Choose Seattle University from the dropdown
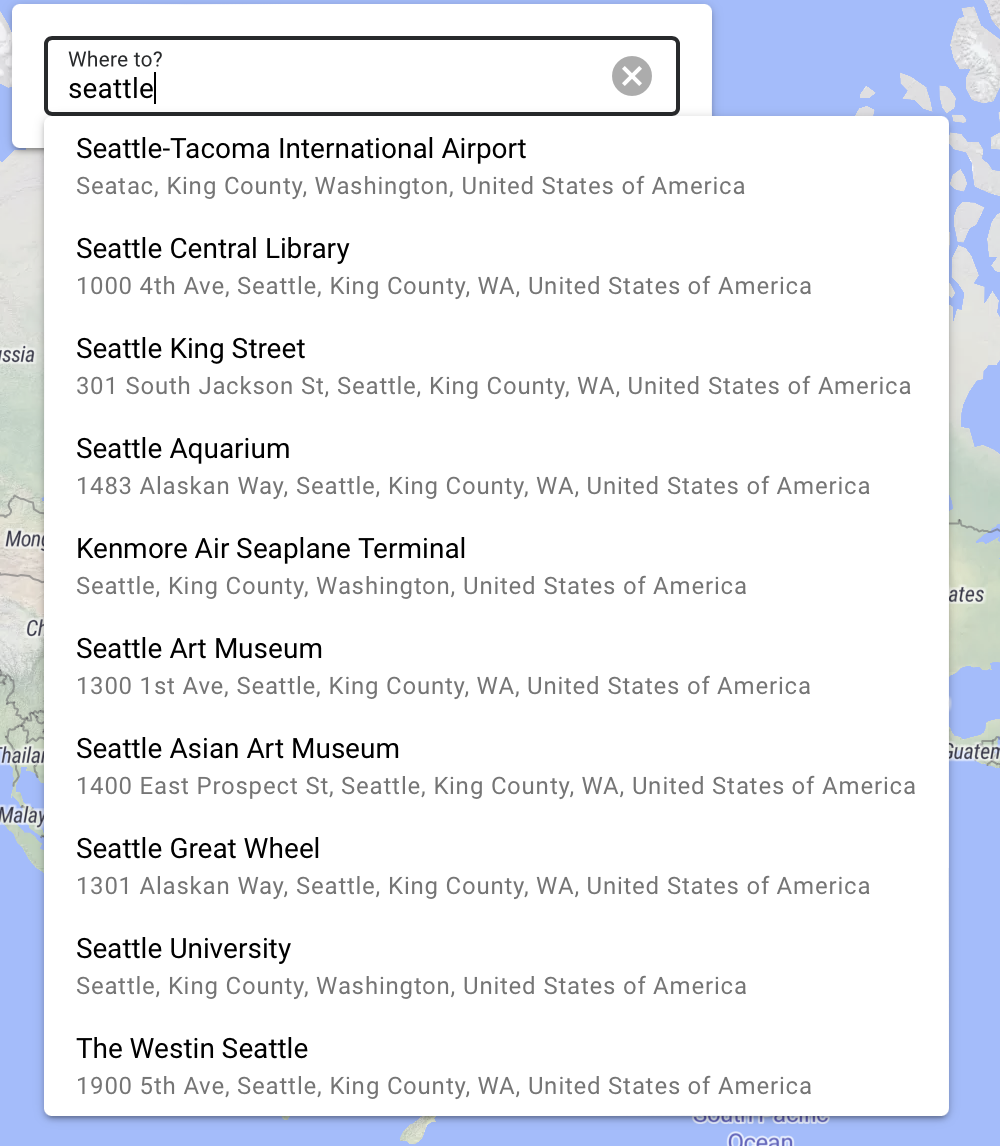Image resolution: width=1000 pixels, height=1146 pixels. pyautogui.click(x=183, y=948)
